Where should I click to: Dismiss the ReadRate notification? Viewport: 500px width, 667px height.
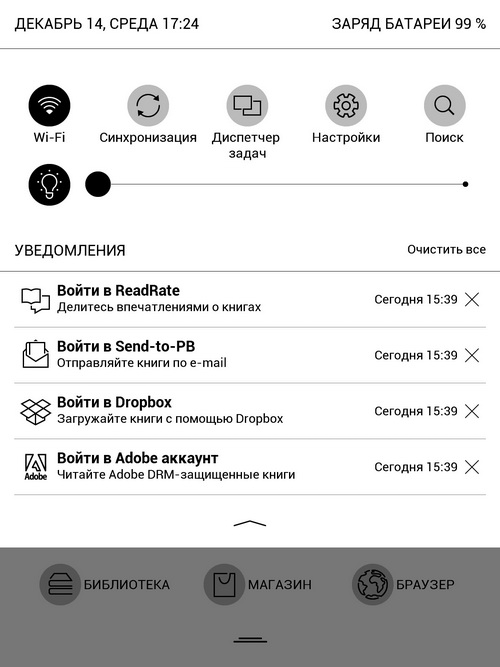472,299
